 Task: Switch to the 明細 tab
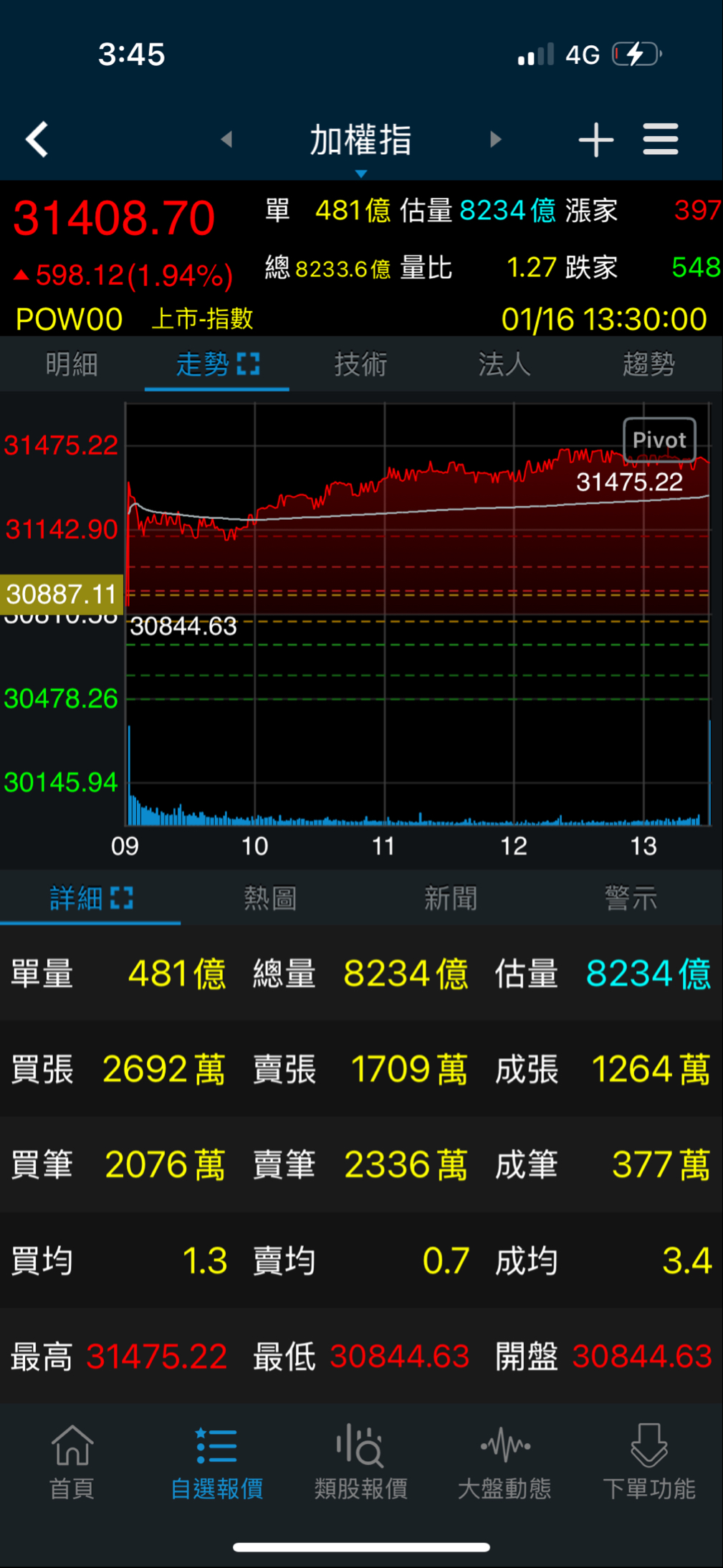72,364
